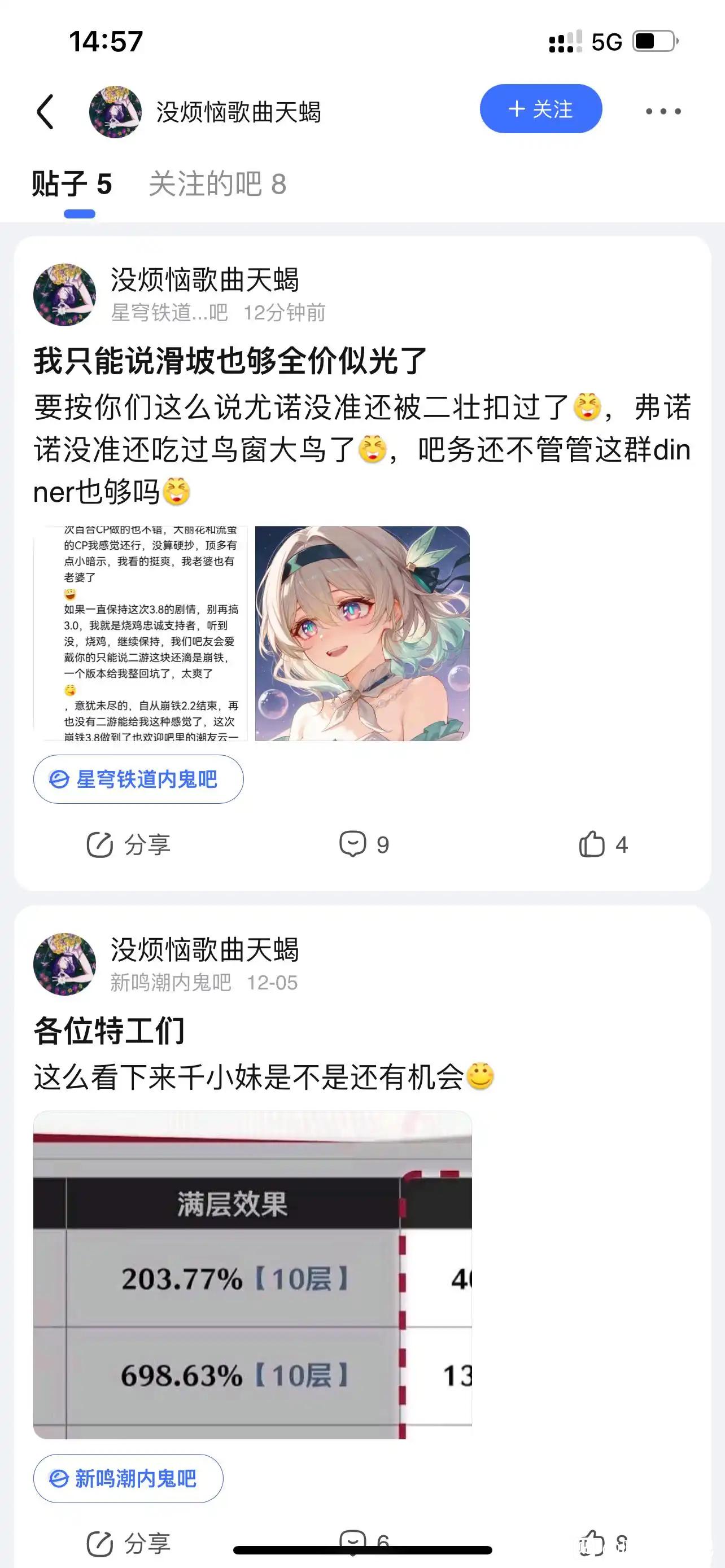Screen dimensions: 725x1568
Task: Go back using the top-left arrow
Action: click(x=46, y=111)
